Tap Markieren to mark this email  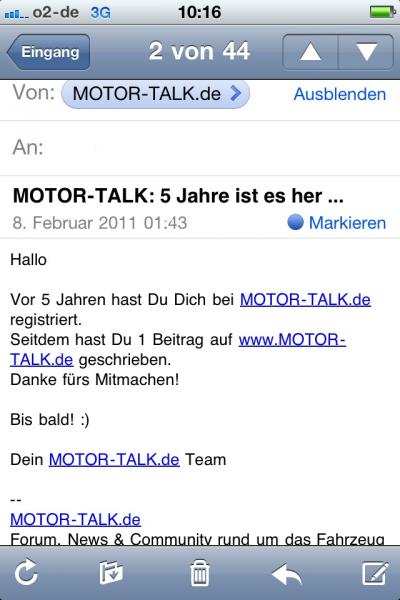pos(337,223)
